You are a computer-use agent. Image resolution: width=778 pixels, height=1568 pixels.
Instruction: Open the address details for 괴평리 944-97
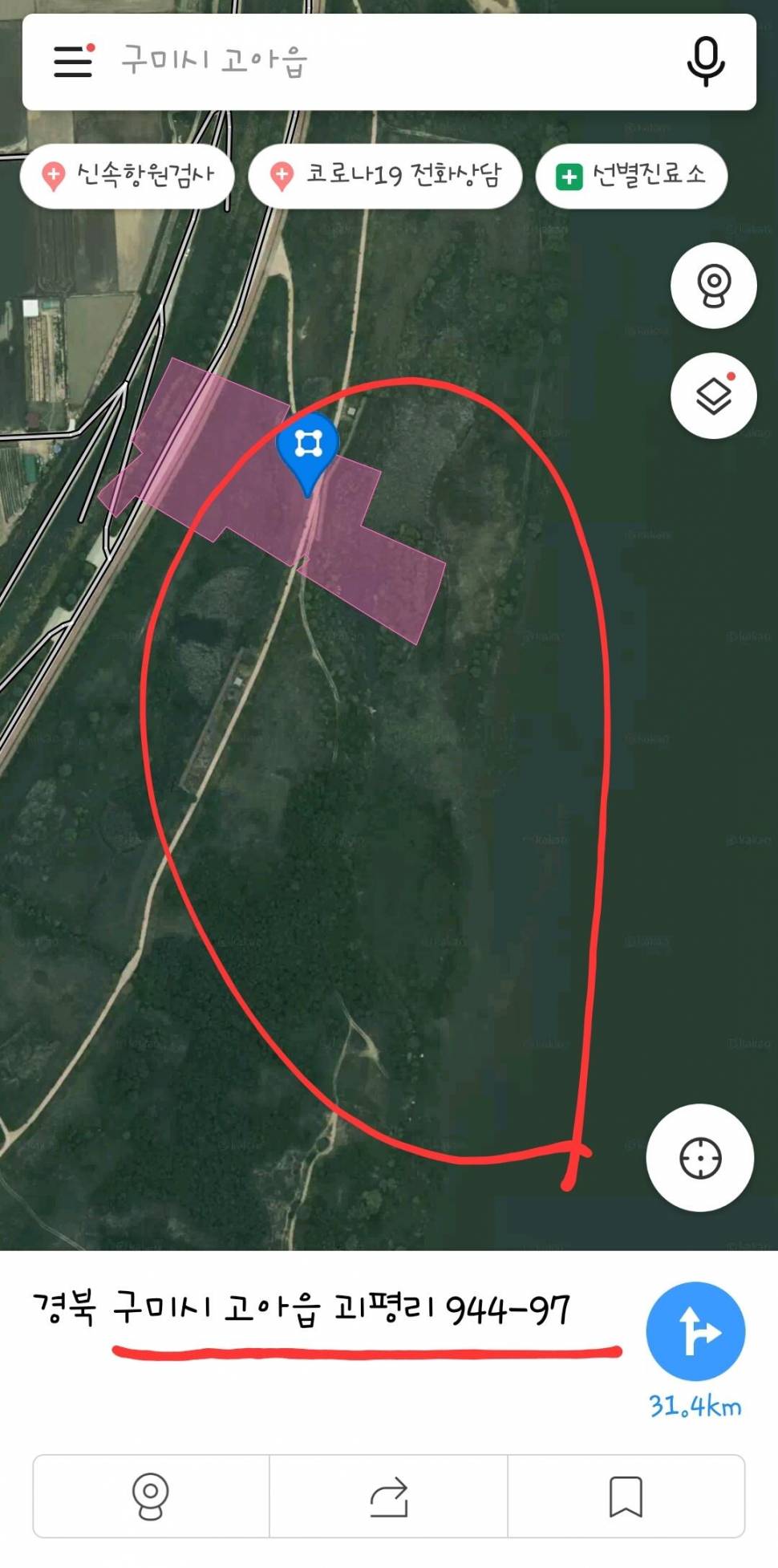tap(301, 1310)
